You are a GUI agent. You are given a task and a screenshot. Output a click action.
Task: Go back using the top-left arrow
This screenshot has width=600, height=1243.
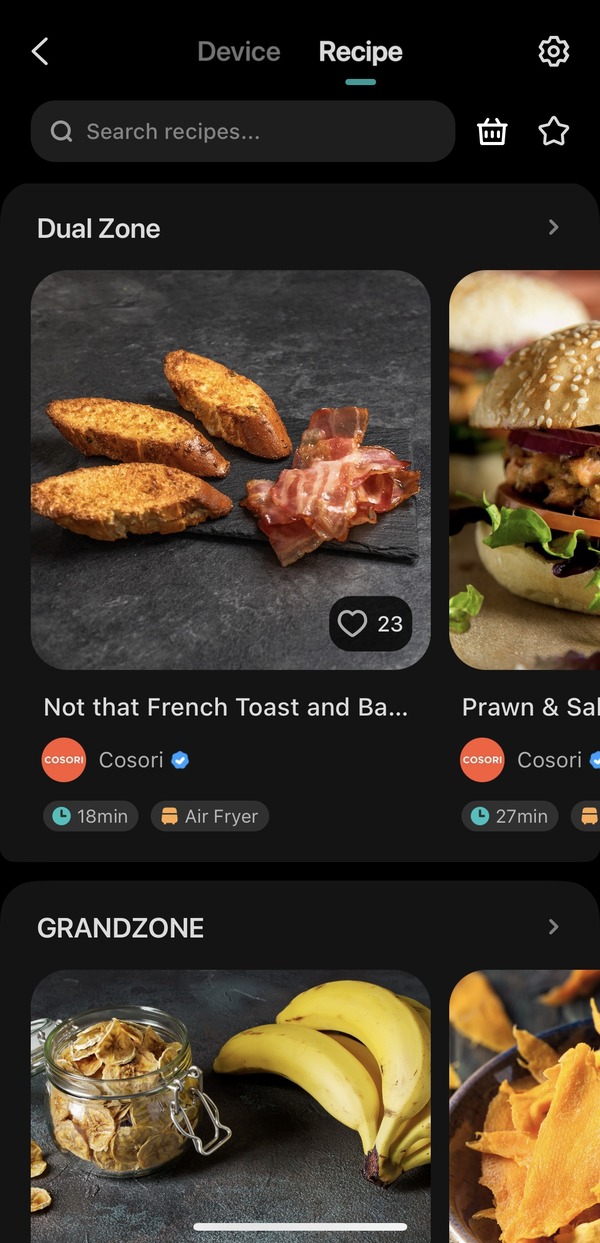(x=40, y=52)
